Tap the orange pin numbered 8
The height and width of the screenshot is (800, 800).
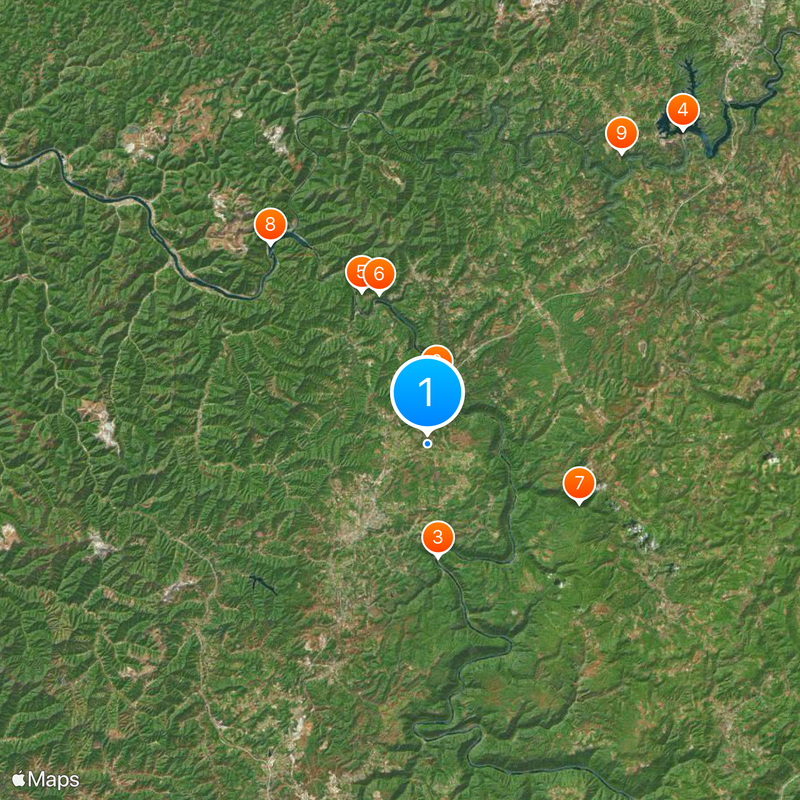[x=269, y=224]
